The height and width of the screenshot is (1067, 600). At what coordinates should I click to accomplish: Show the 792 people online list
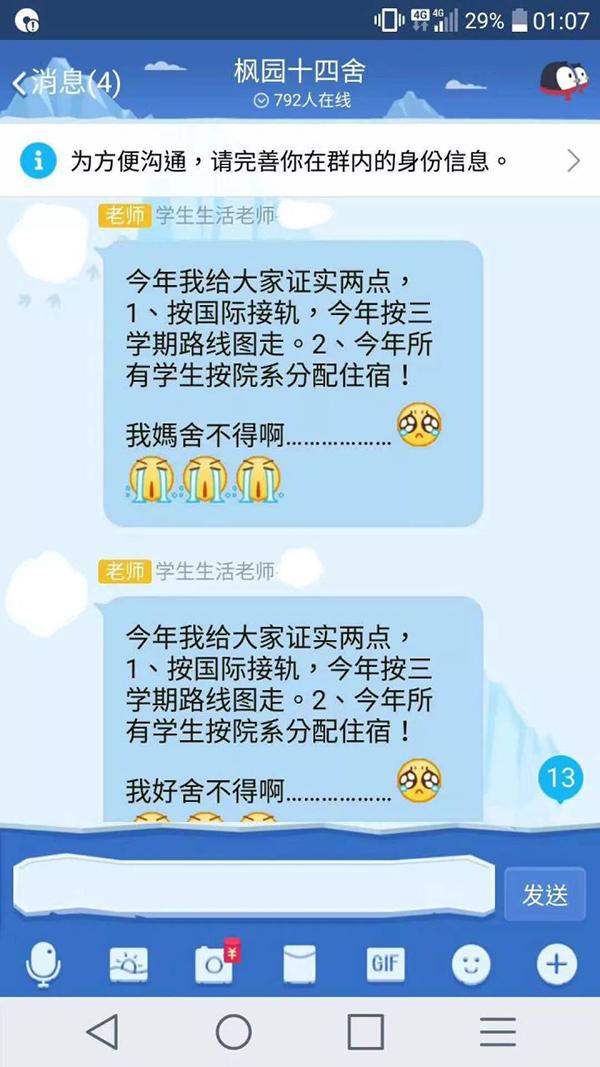302,100
